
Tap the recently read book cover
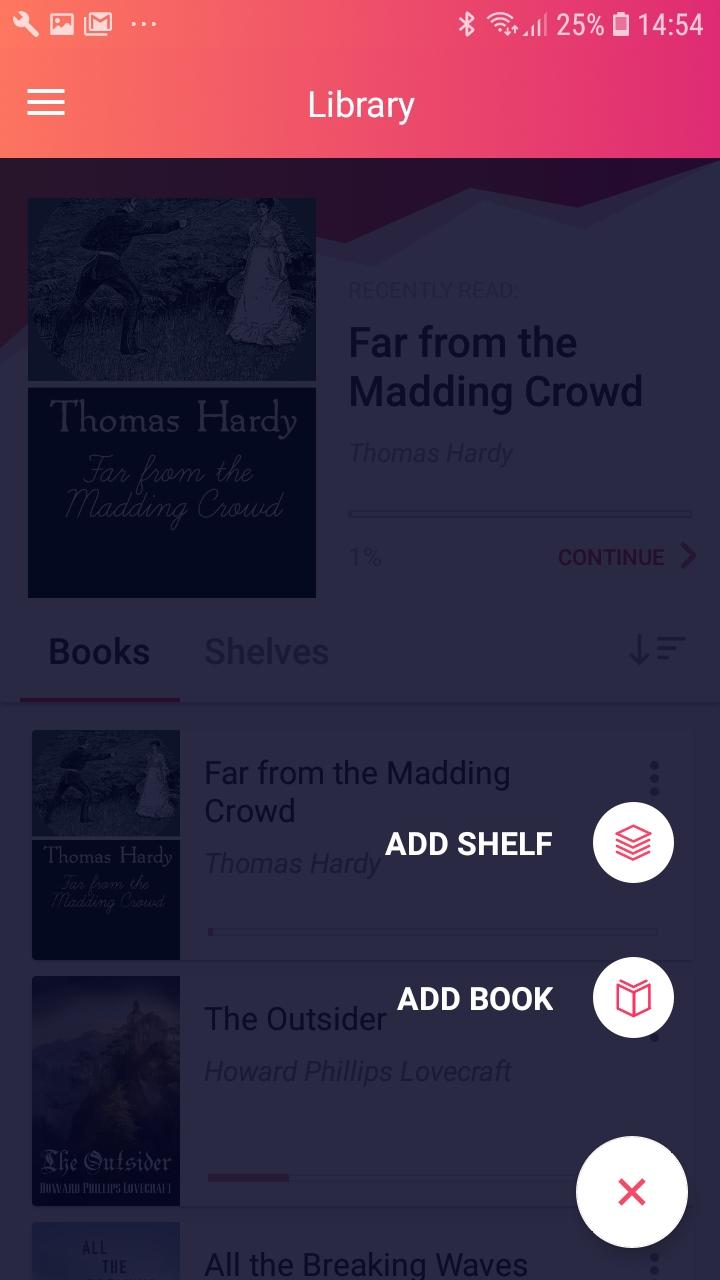tap(172, 398)
